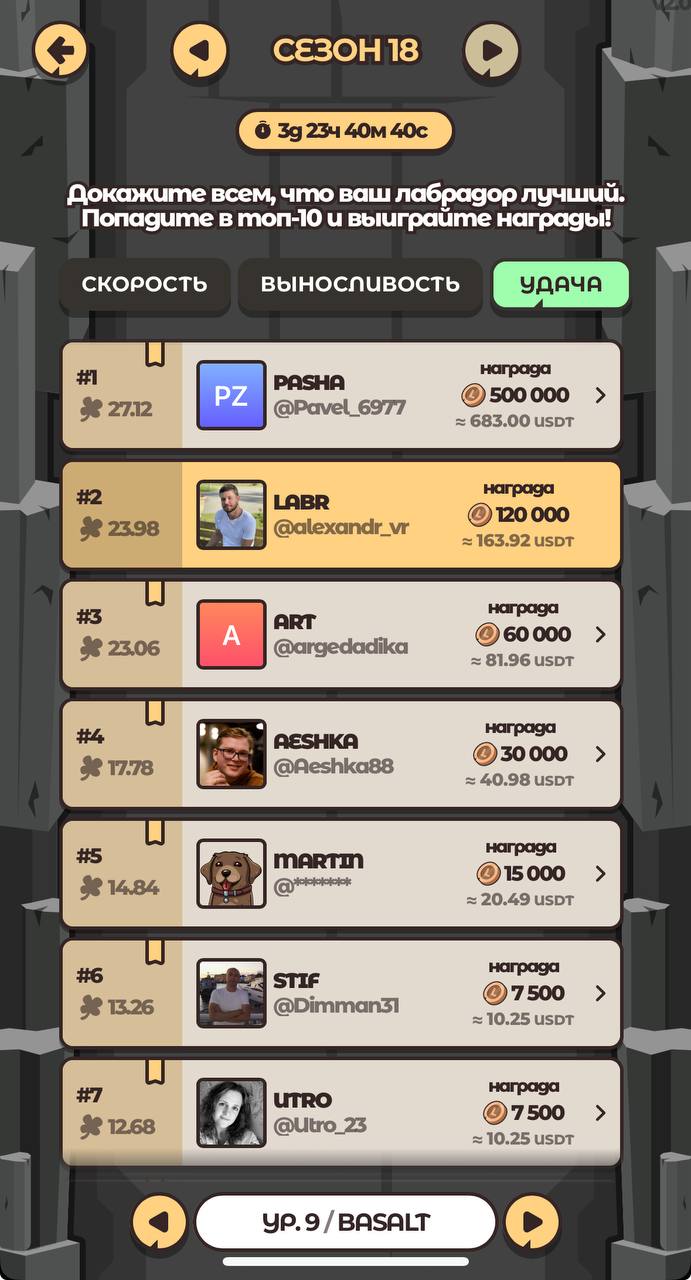The width and height of the screenshot is (691, 1280).
Task: Go to the previous level before Basalt
Action: (160, 1222)
